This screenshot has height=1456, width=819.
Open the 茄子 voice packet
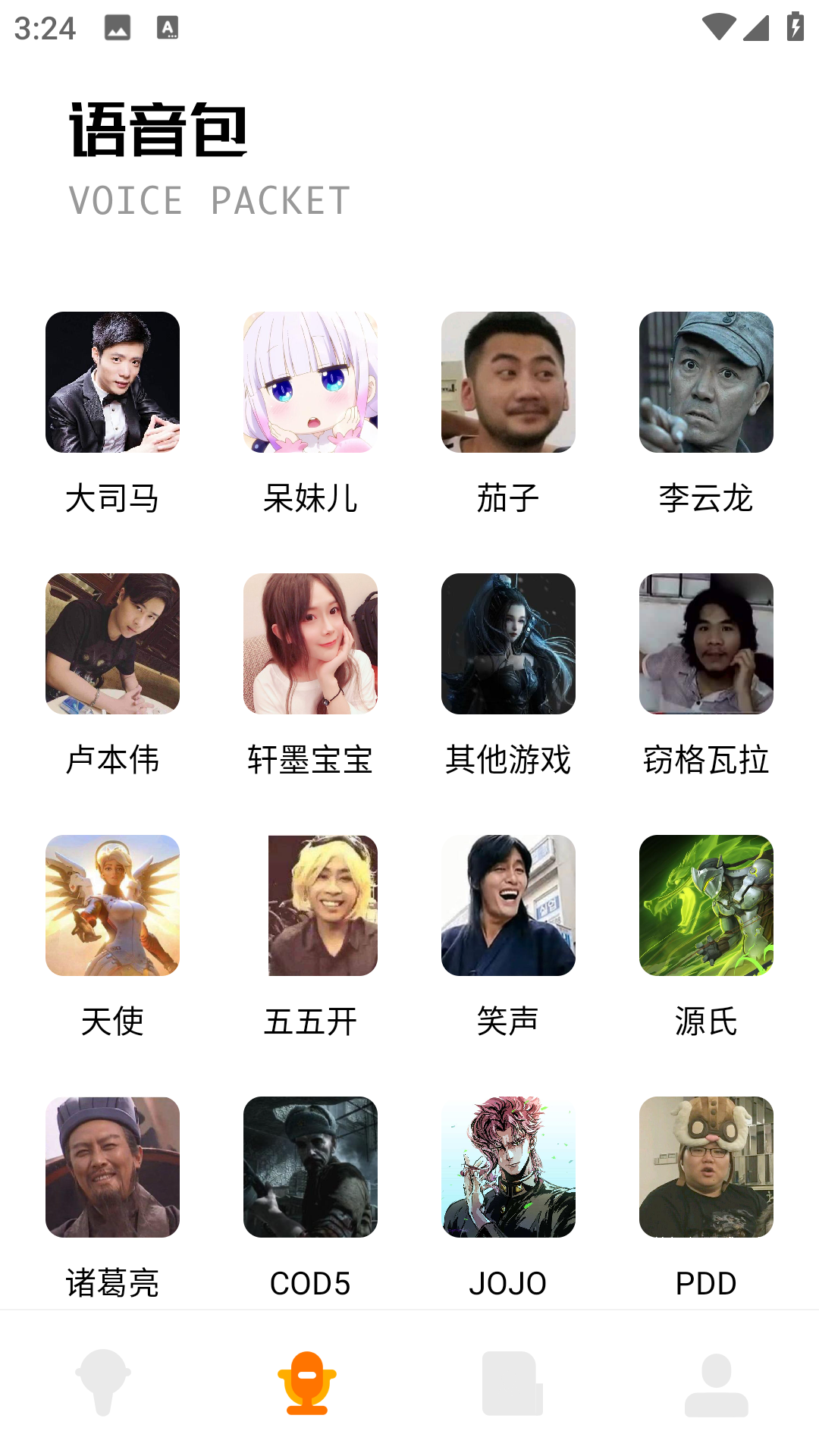pos(508,383)
